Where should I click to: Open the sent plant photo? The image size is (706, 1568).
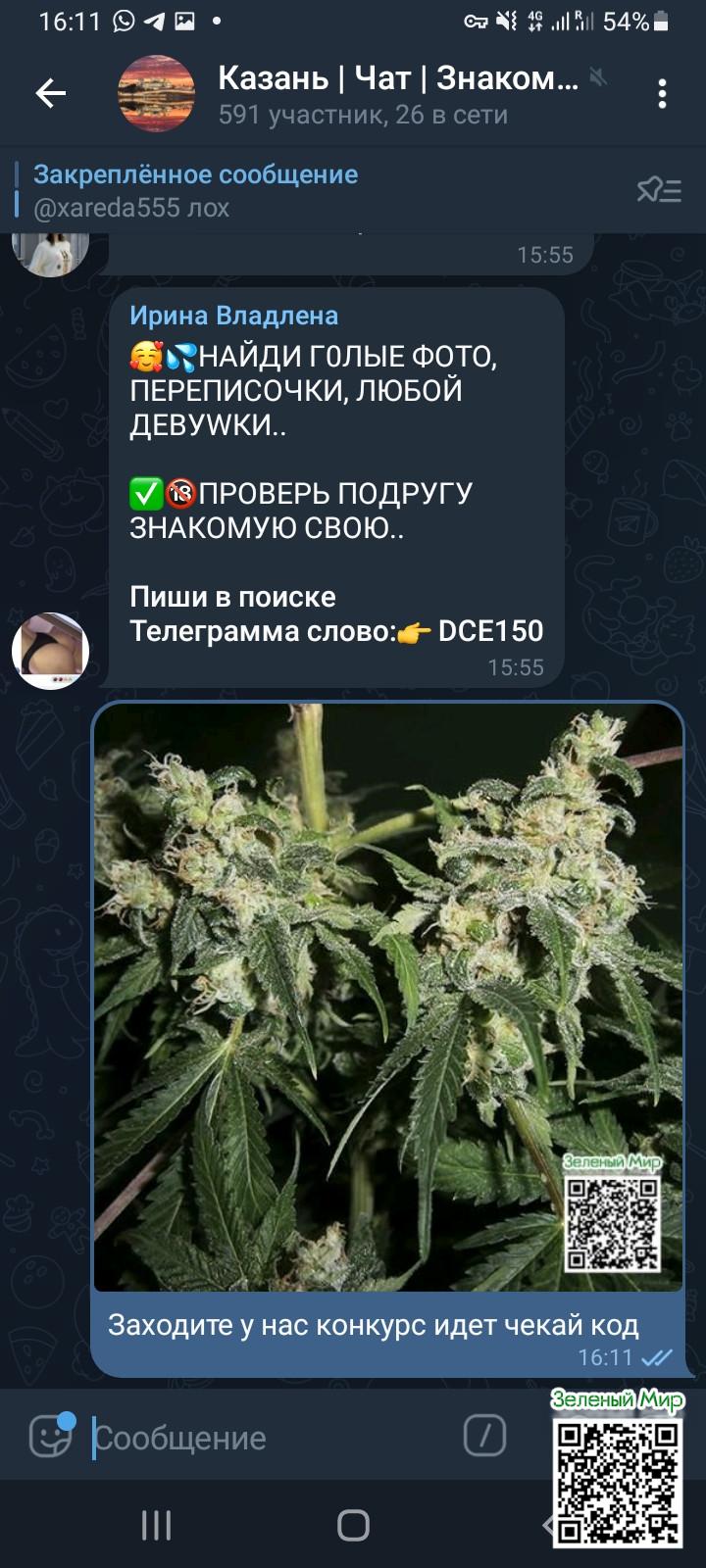[x=387, y=995]
